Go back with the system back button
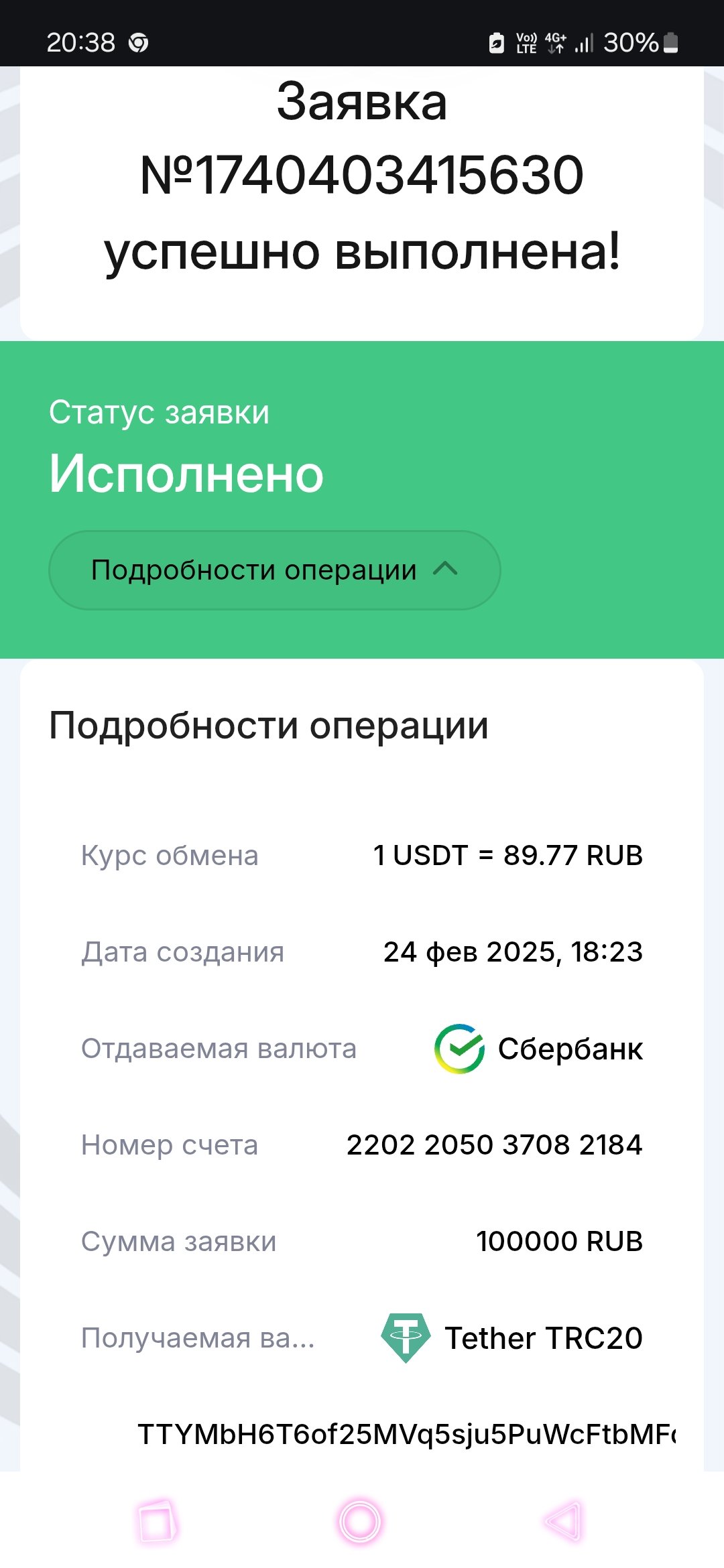 (564, 1522)
